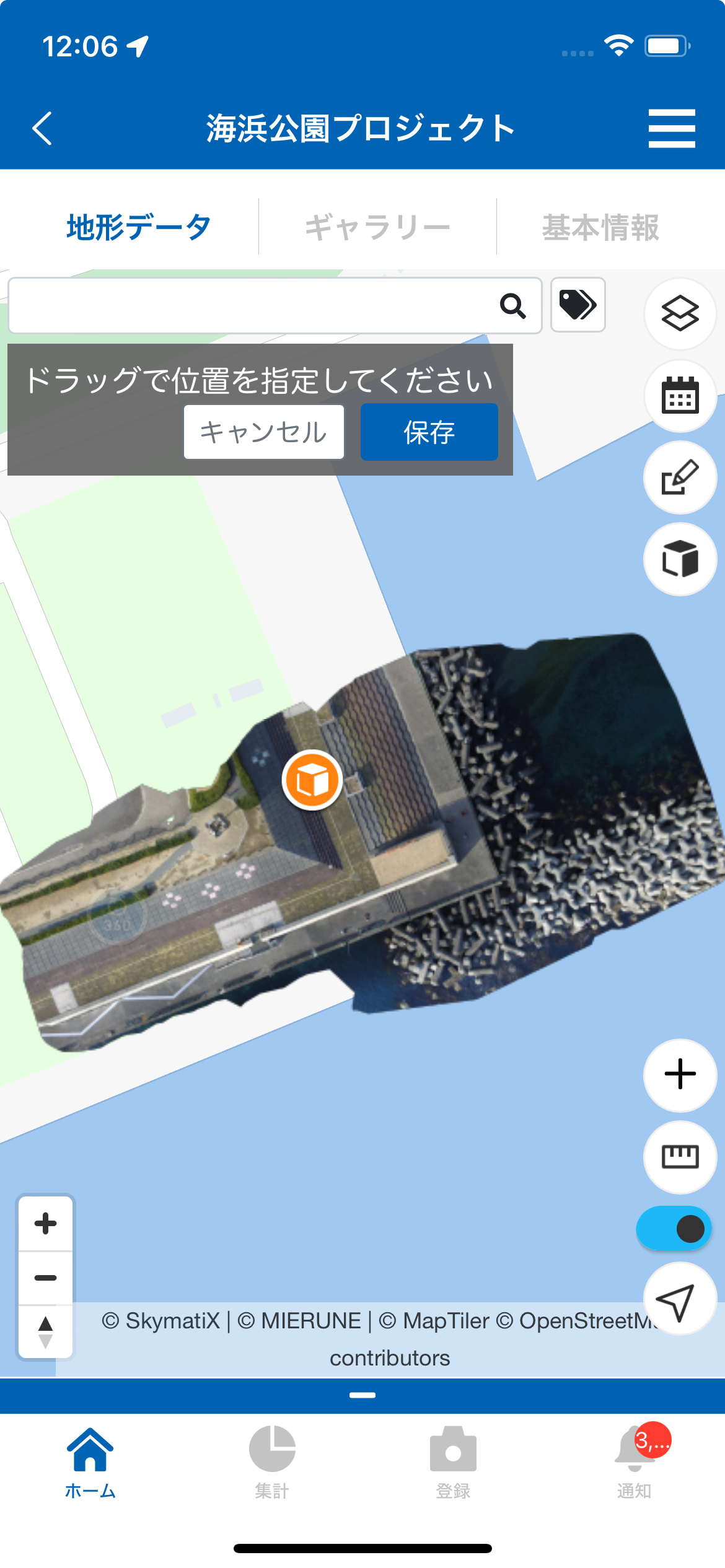The image size is (725, 1568).
Task: Tap キャンセル to cancel positioning
Action: pos(264,432)
